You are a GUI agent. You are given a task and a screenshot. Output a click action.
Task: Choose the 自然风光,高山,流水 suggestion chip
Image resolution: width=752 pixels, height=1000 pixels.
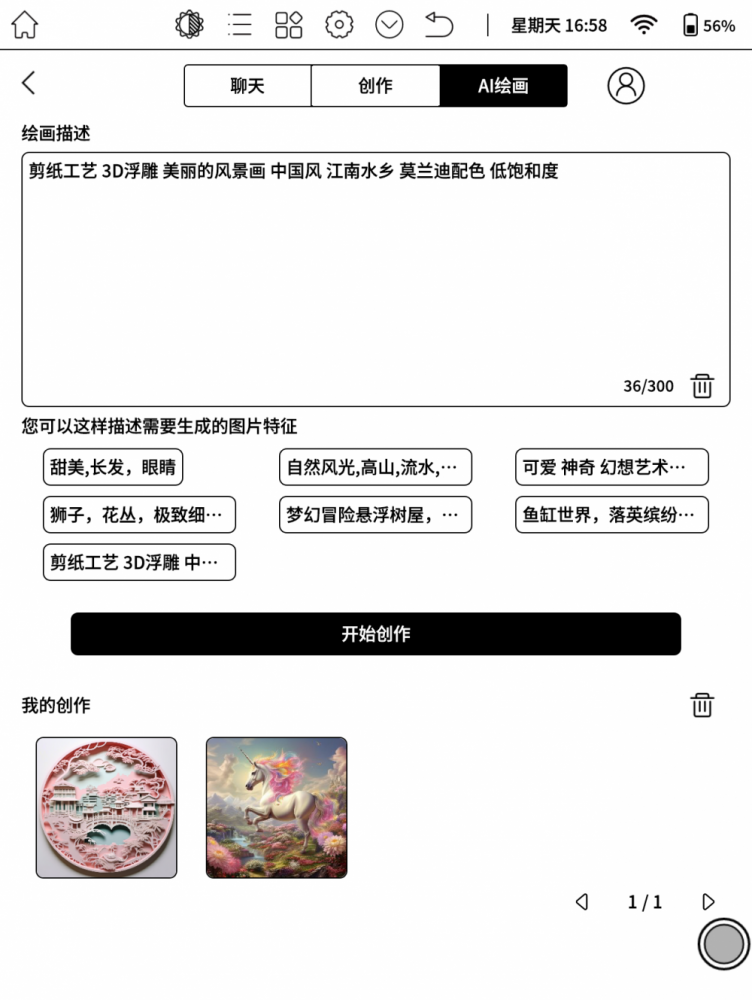click(375, 467)
